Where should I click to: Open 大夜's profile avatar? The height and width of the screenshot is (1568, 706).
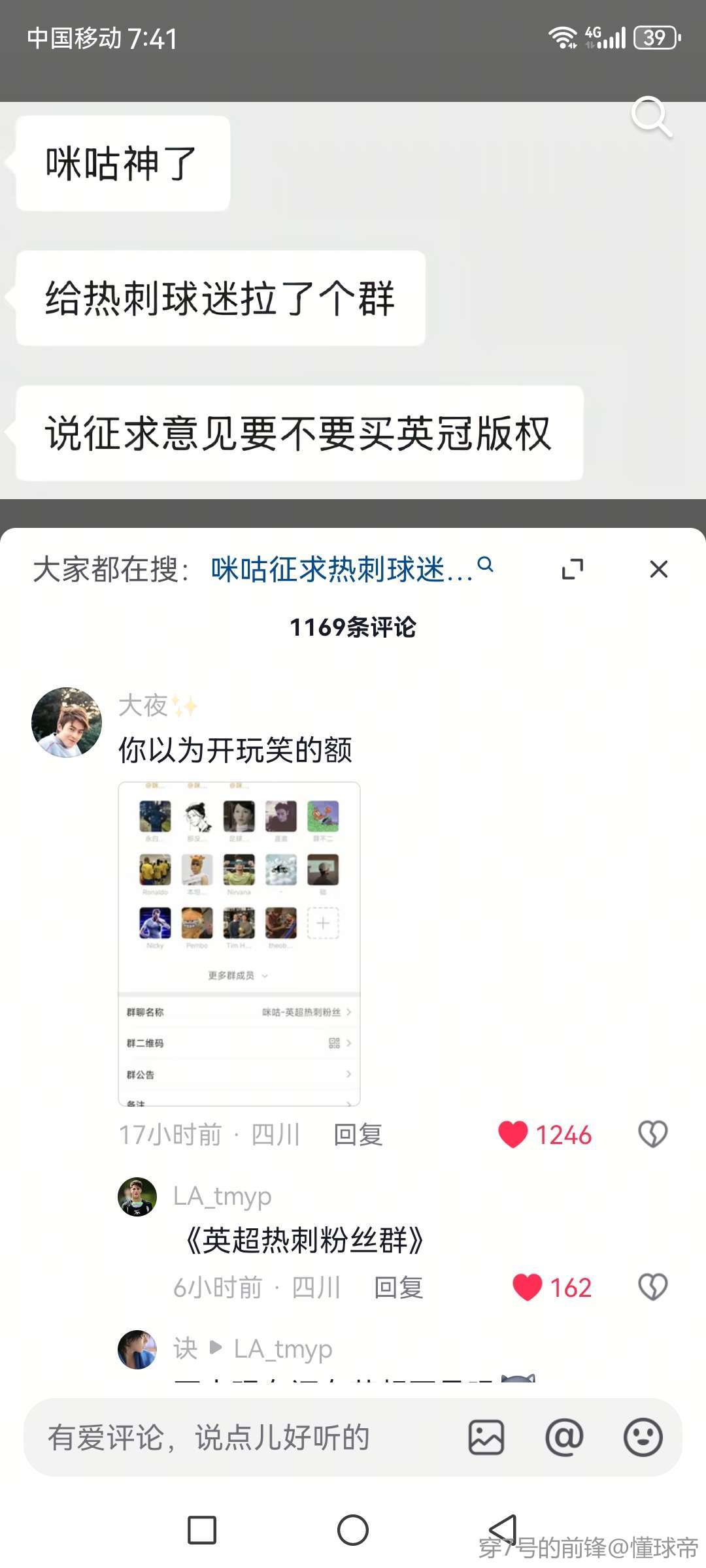coord(67,722)
